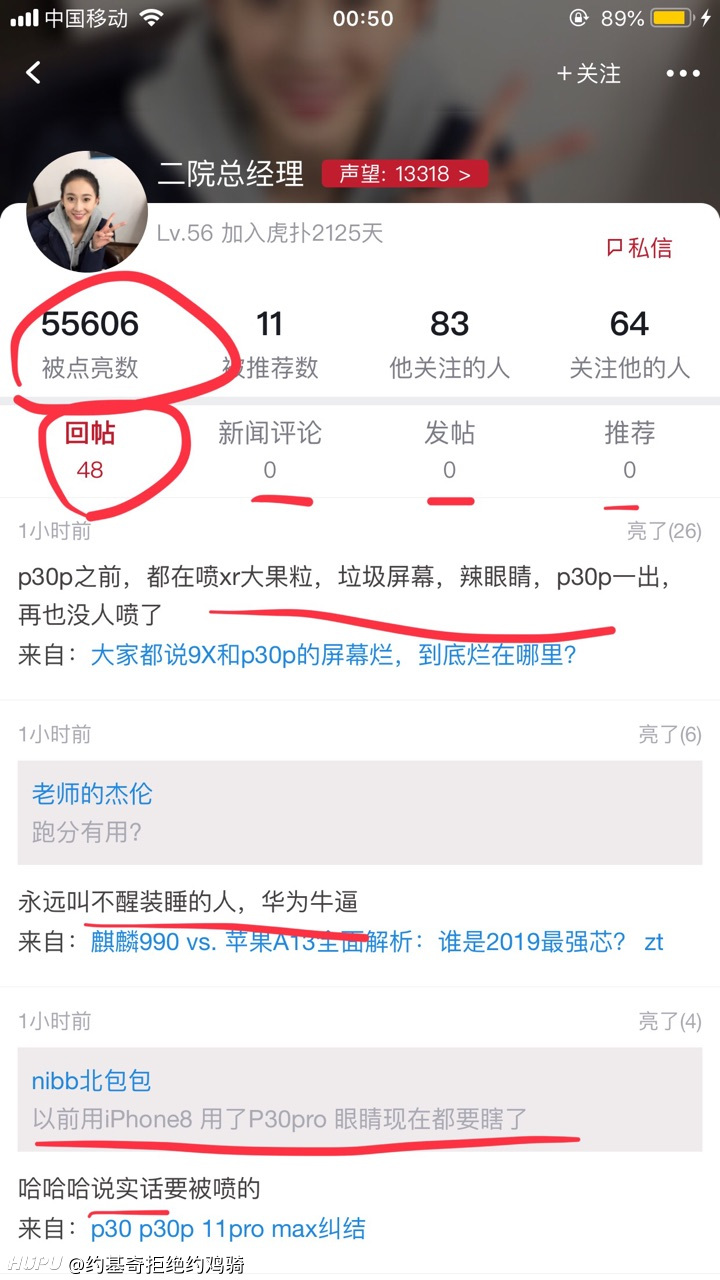This screenshot has width=720, height=1280.
Task: Open thread p30 p30p 11pro max纠结
Action: coord(228,1227)
